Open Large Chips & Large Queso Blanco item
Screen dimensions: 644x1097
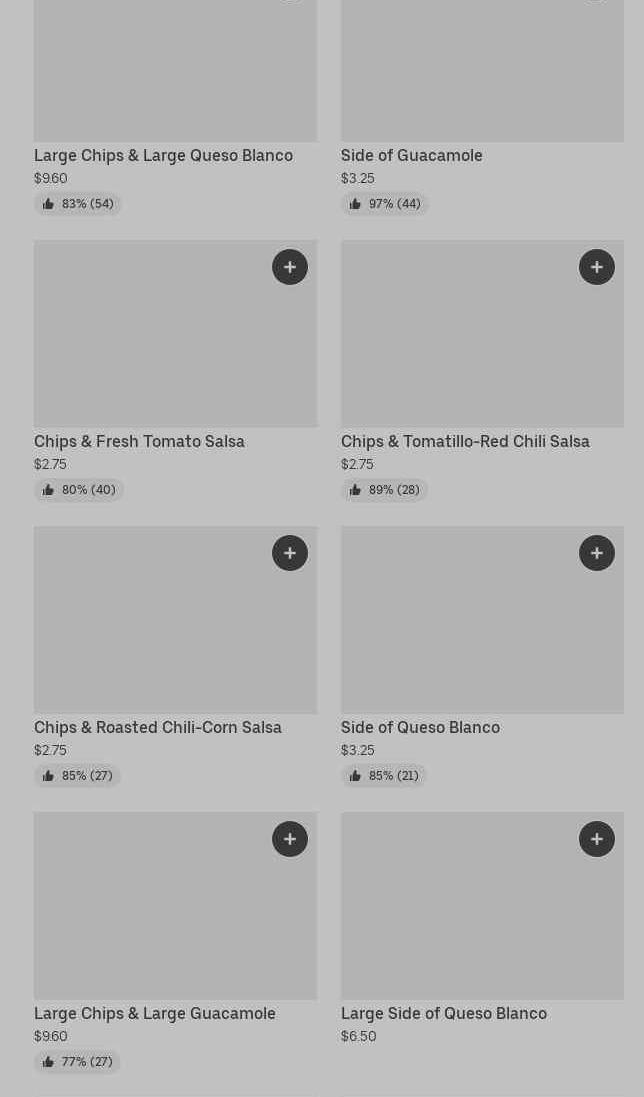point(163,155)
